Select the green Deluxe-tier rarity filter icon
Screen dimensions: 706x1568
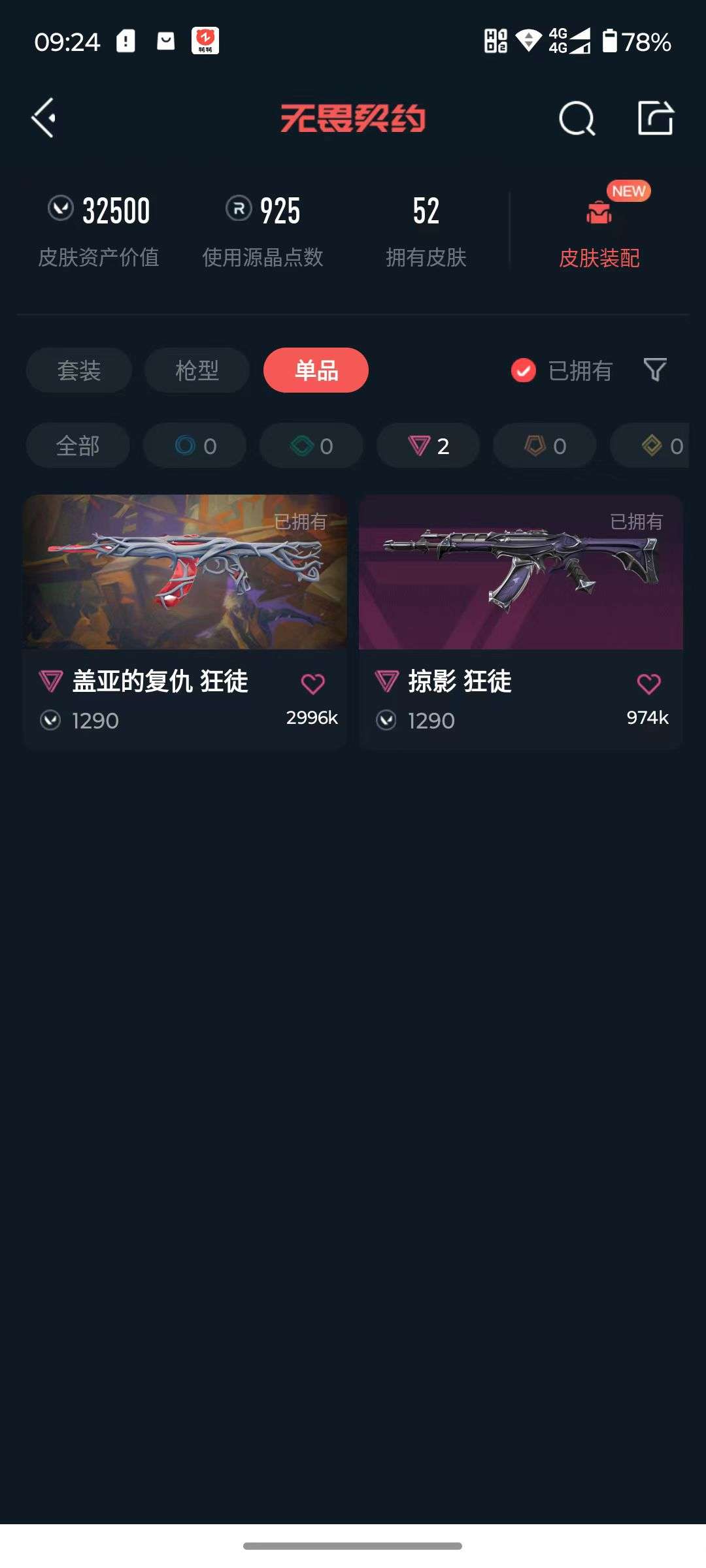click(x=301, y=446)
